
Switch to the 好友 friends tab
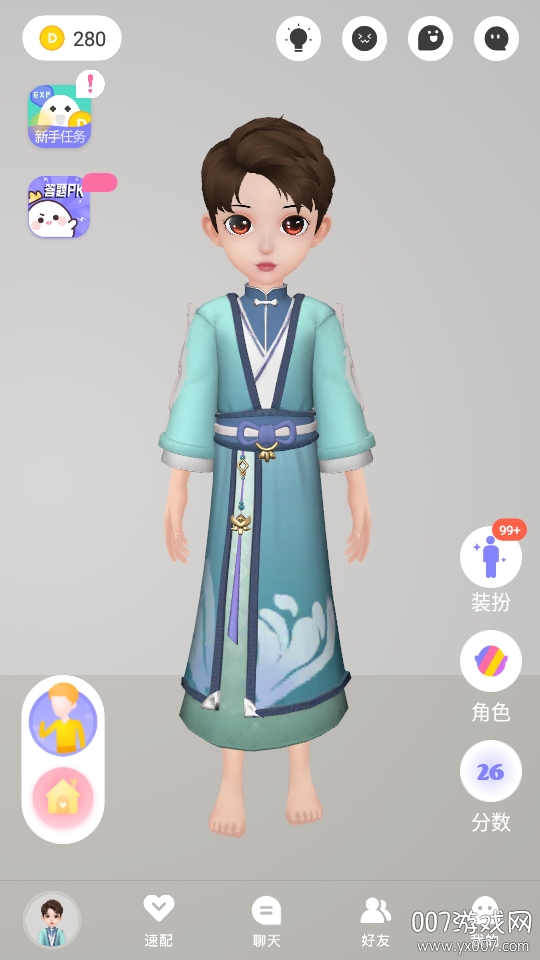(375, 921)
